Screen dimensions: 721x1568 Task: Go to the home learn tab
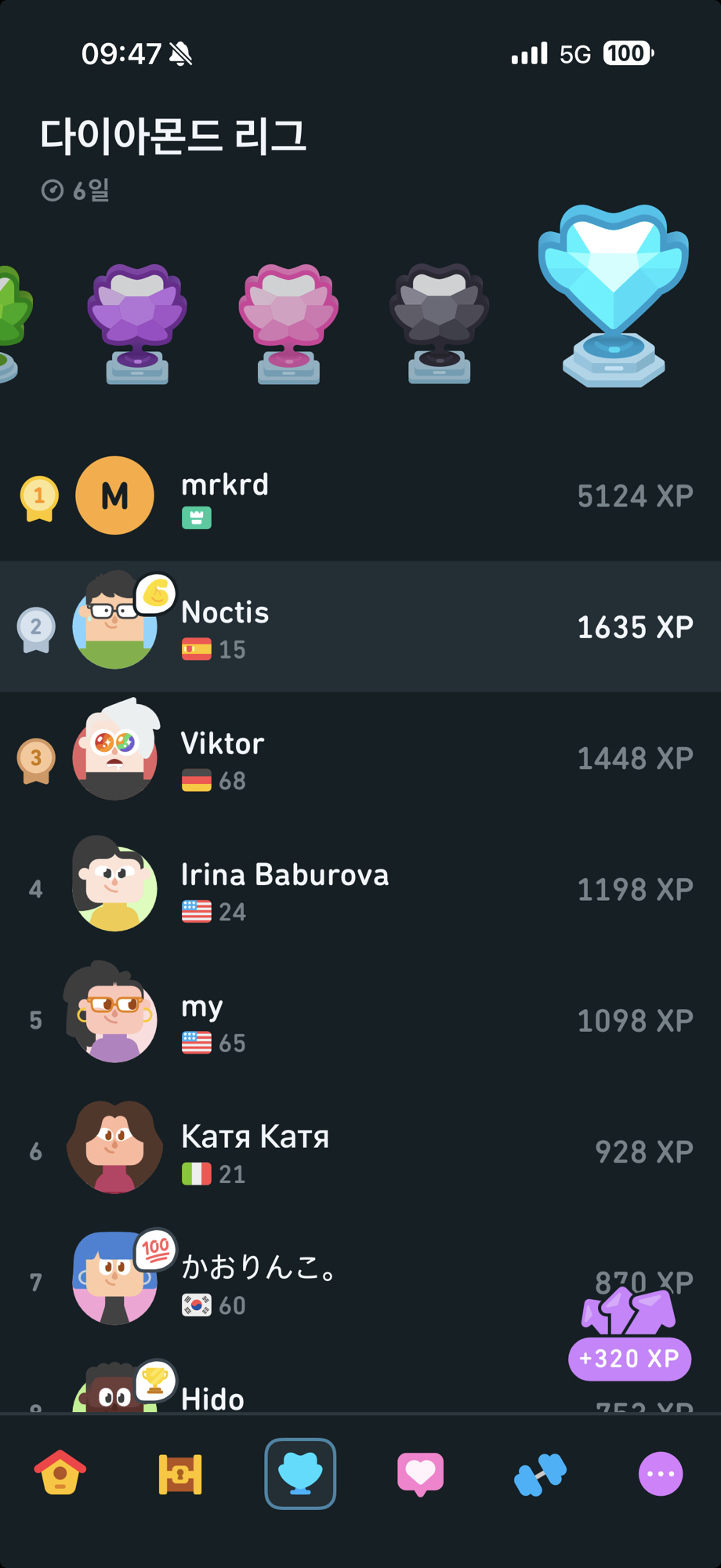point(60,1473)
